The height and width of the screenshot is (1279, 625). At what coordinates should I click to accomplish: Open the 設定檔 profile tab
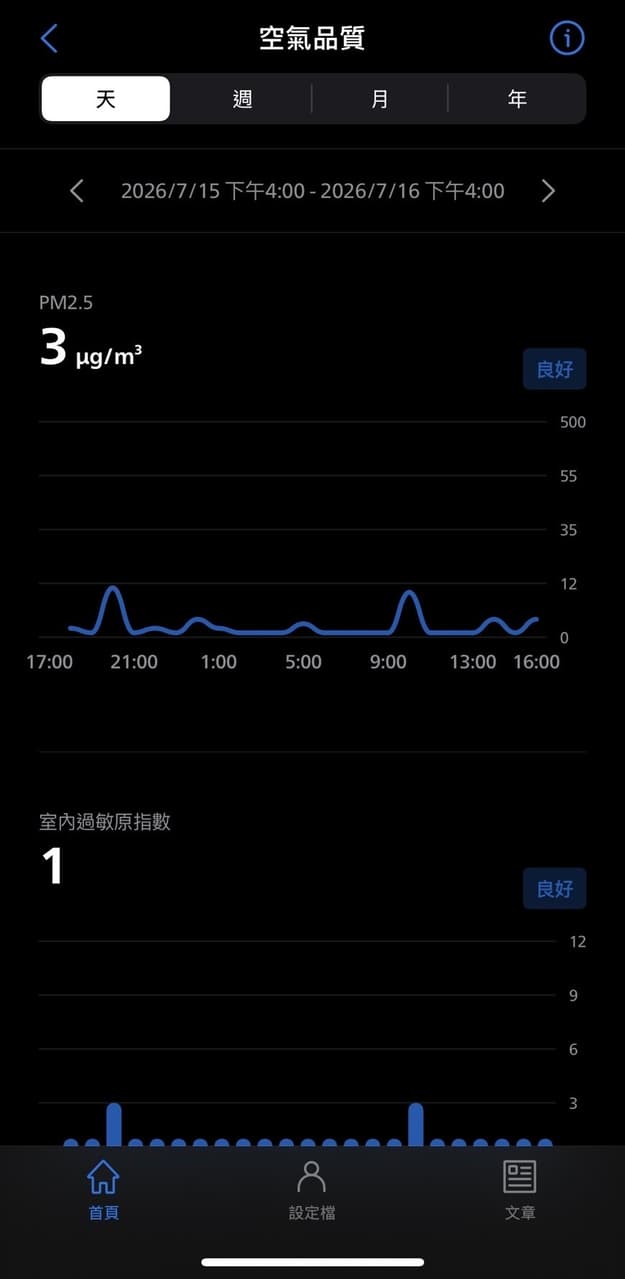tap(312, 1190)
